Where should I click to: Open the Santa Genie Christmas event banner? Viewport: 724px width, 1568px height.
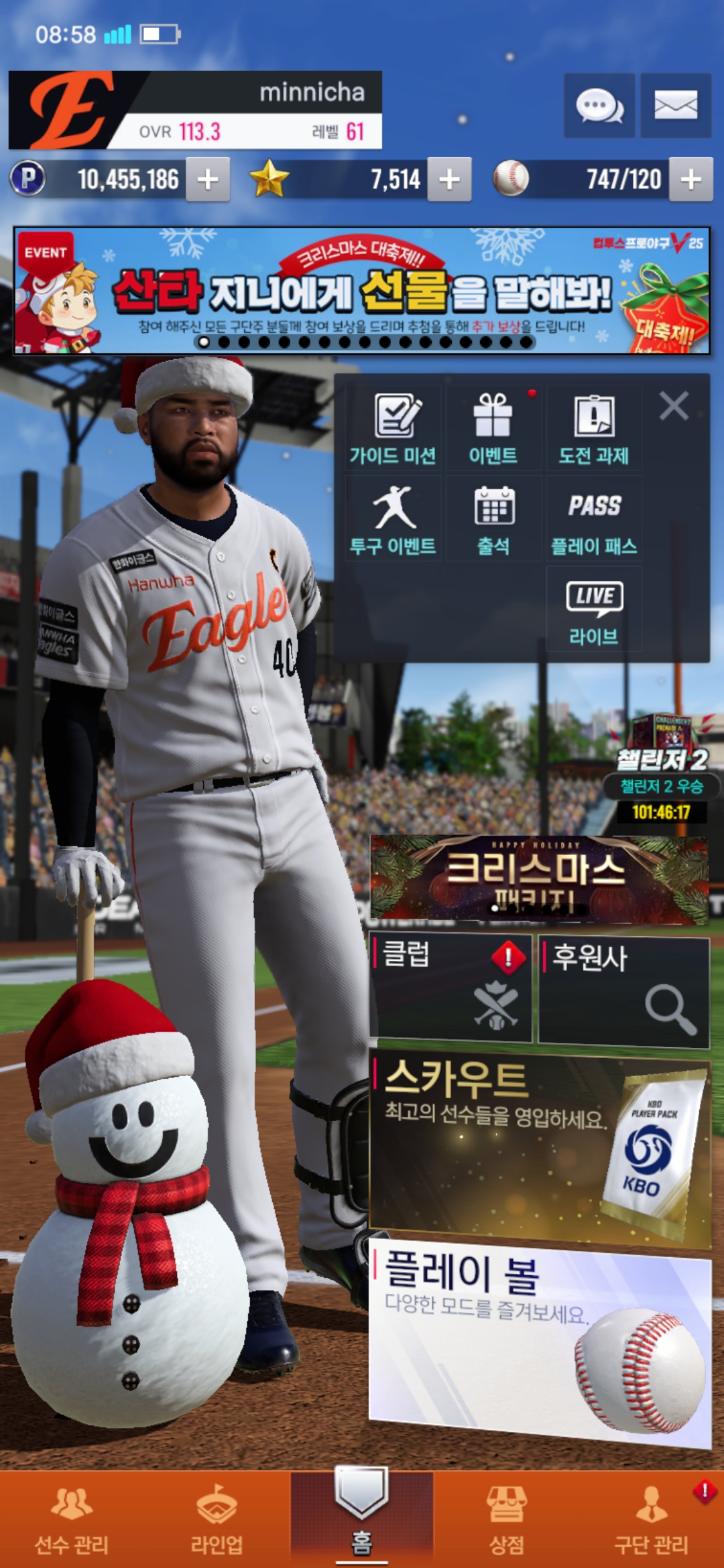coord(362,290)
